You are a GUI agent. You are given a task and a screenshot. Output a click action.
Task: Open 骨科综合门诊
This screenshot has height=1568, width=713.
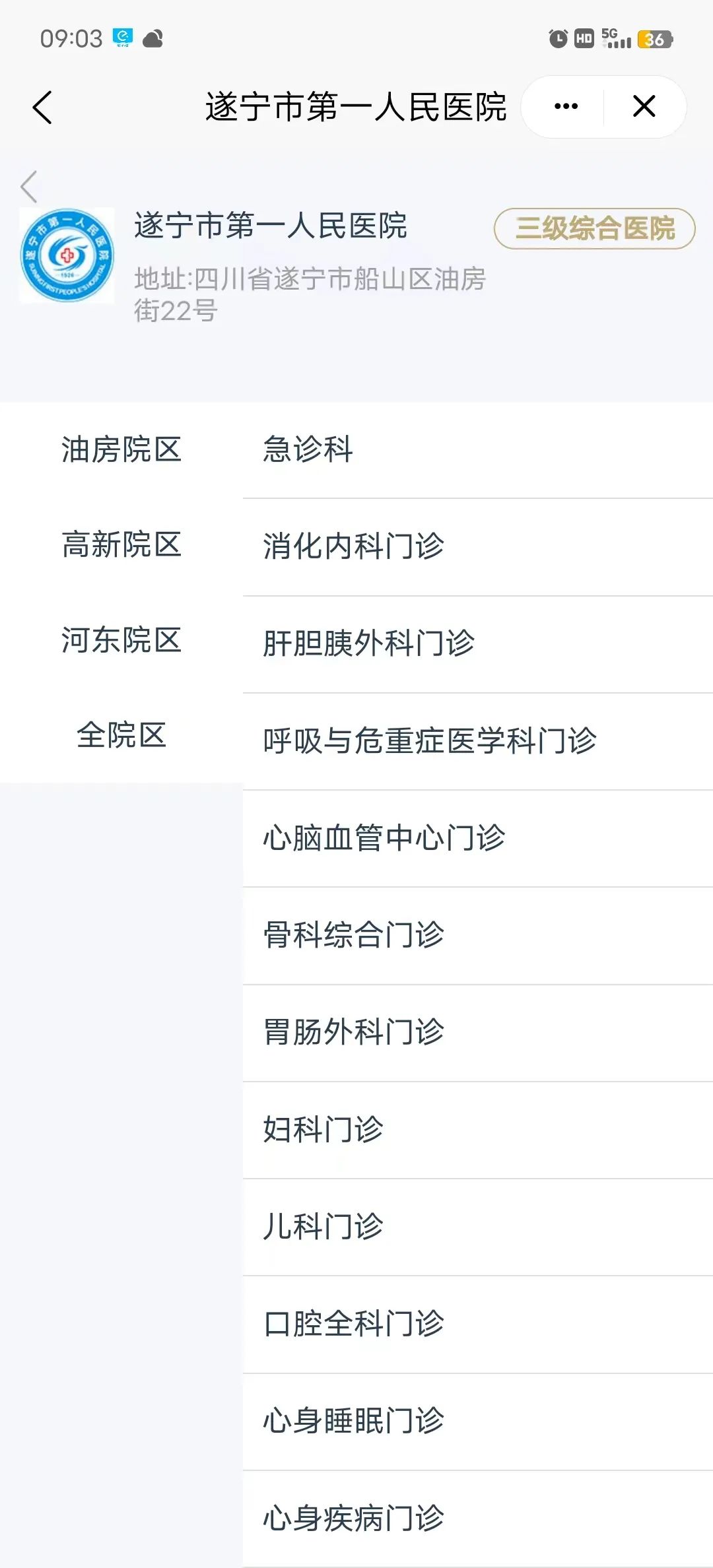(354, 935)
